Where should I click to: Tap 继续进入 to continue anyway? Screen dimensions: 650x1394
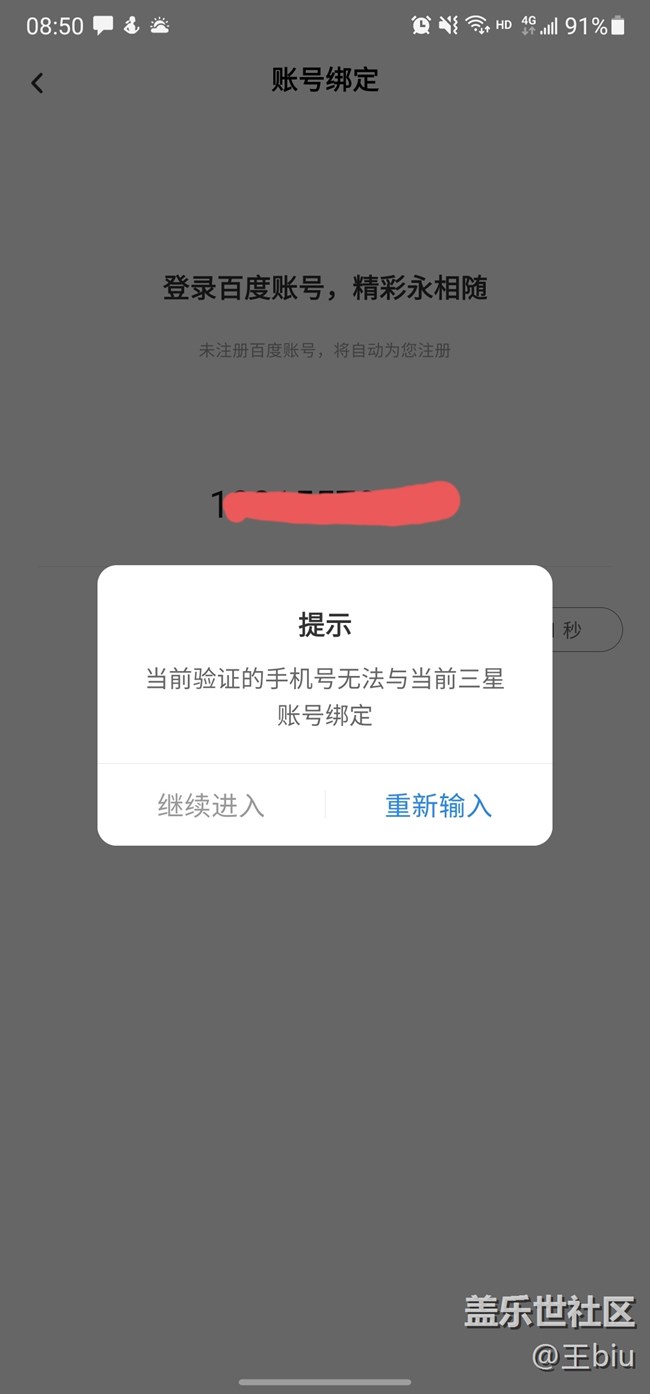[x=211, y=805]
